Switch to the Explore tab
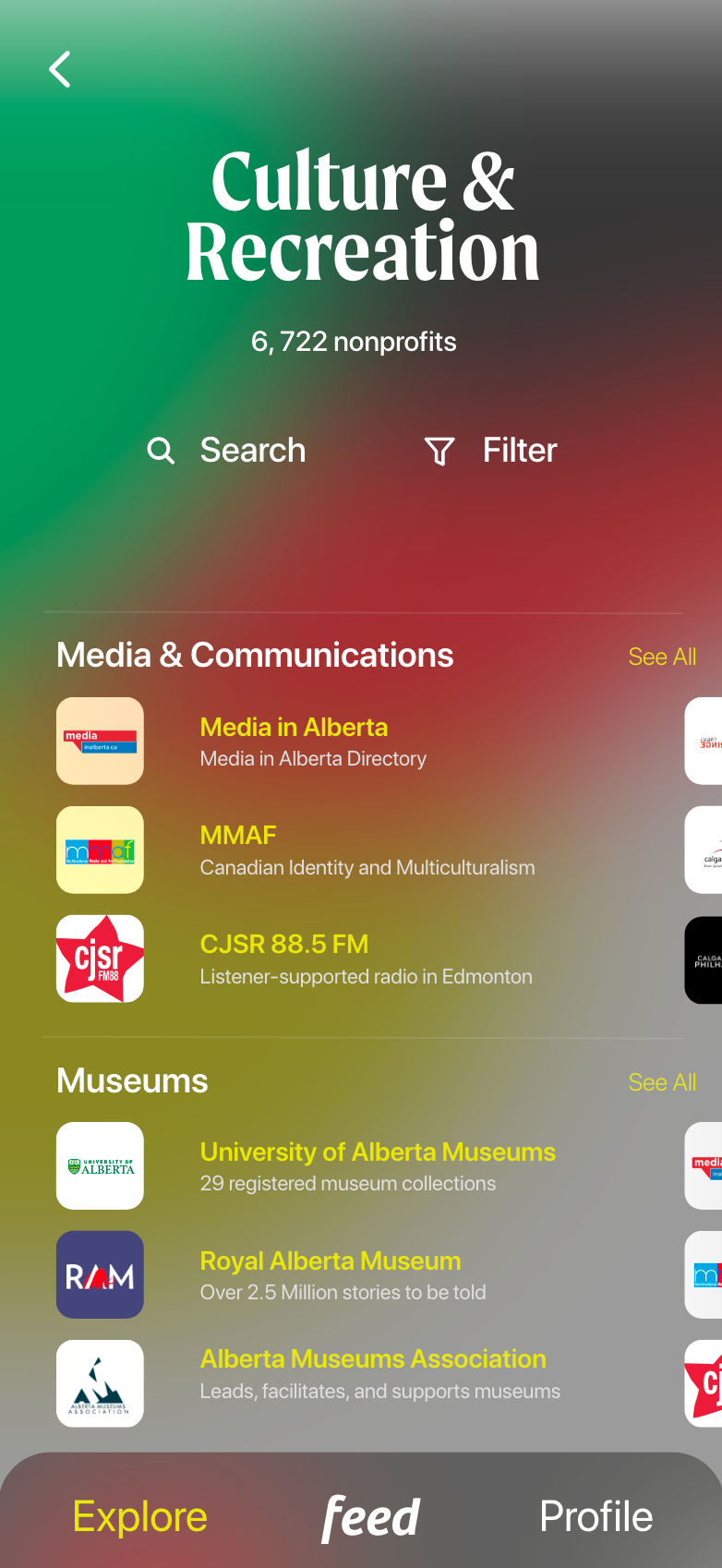The image size is (722, 1568). [140, 1516]
